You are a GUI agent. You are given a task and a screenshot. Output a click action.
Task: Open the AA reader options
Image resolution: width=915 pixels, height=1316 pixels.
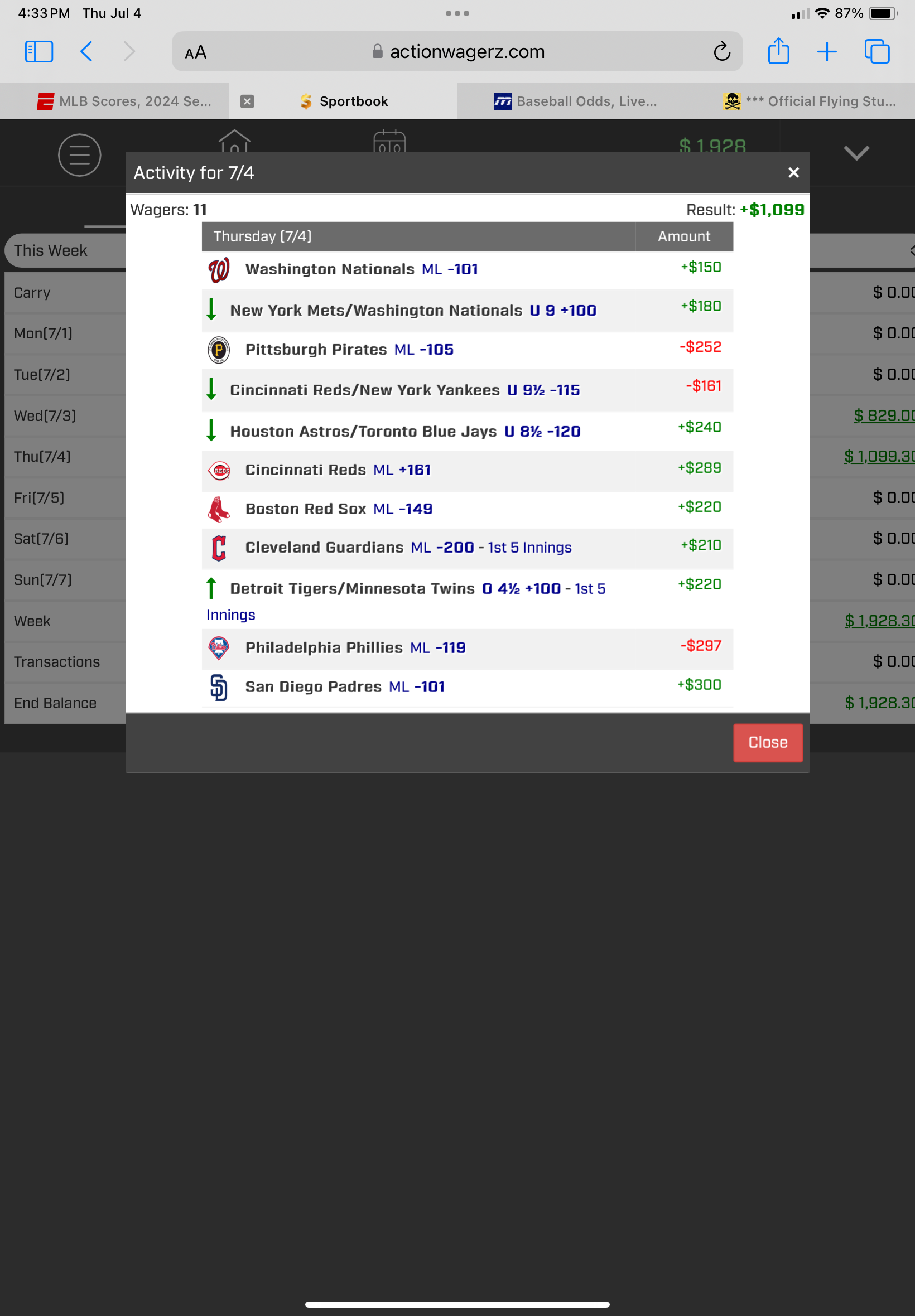pyautogui.click(x=195, y=53)
